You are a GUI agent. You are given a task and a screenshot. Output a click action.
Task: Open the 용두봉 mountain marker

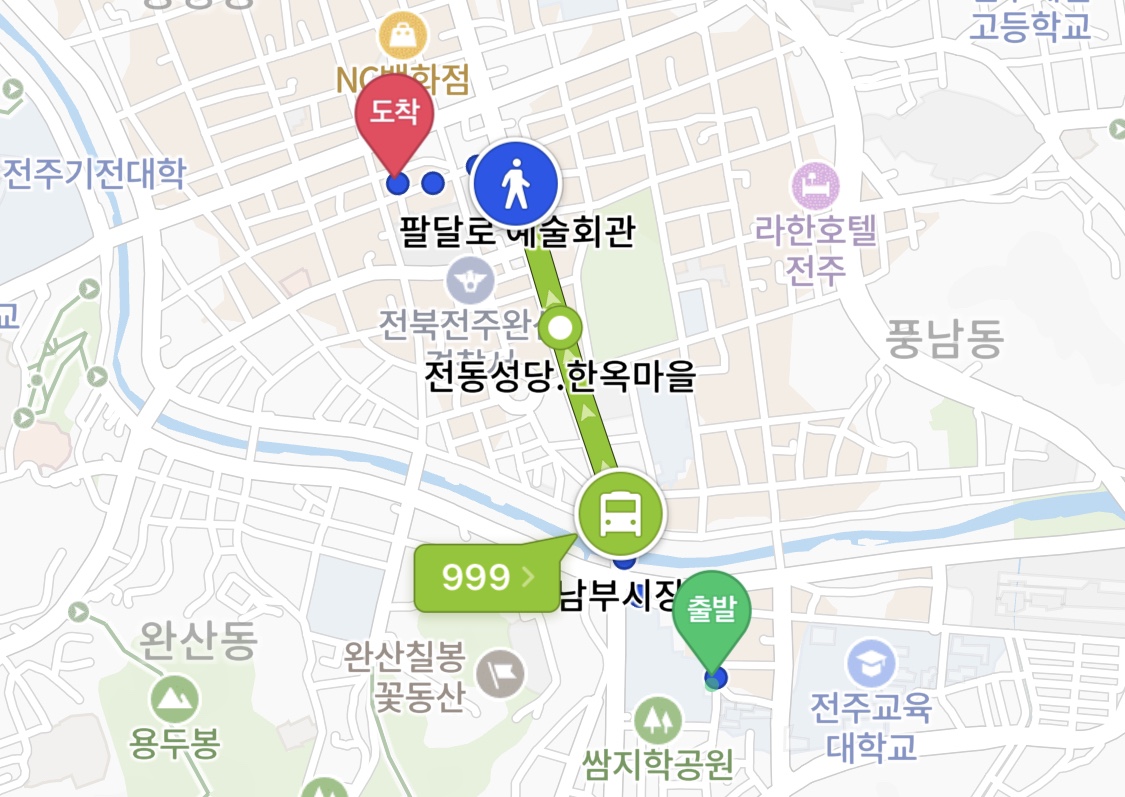pyautogui.click(x=175, y=699)
